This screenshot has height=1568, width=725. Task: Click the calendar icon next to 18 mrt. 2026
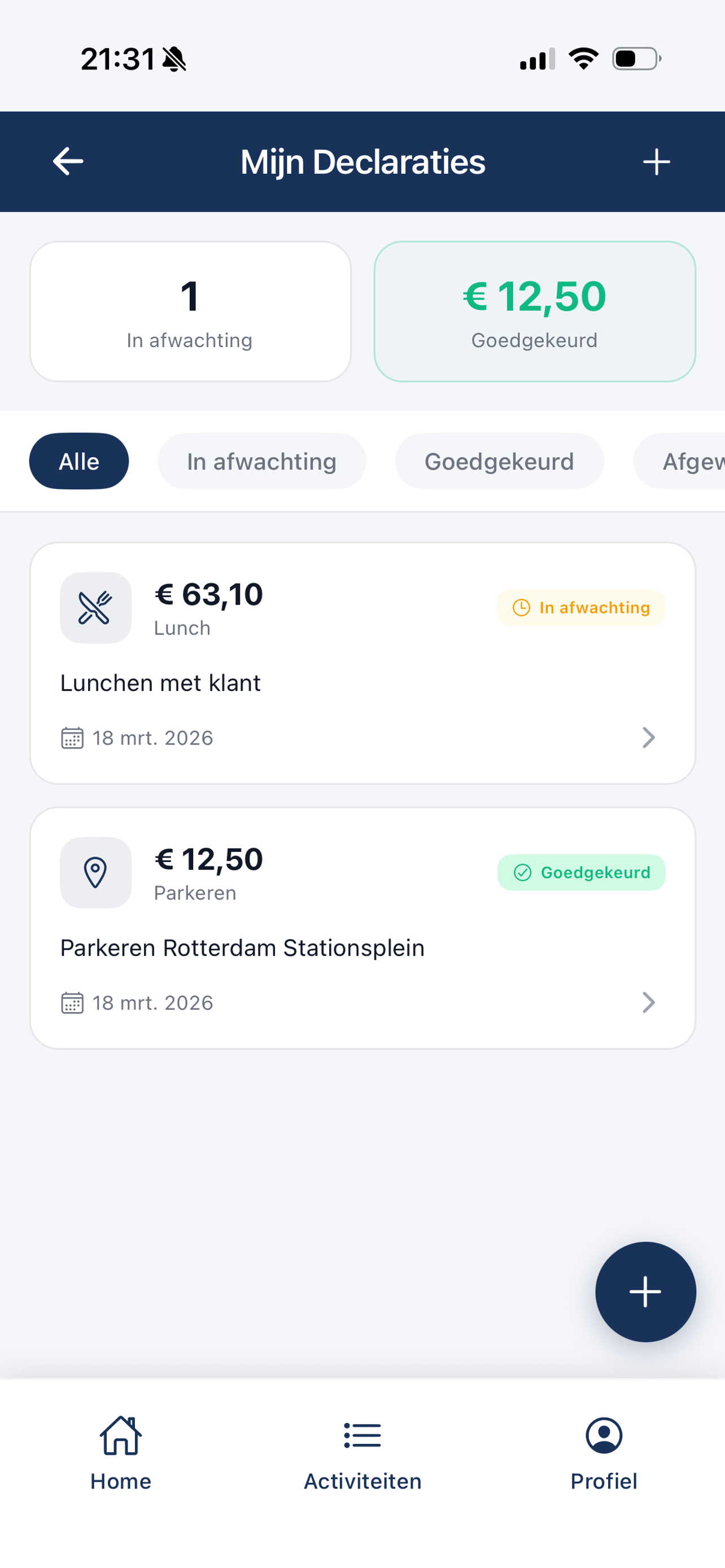tap(72, 738)
